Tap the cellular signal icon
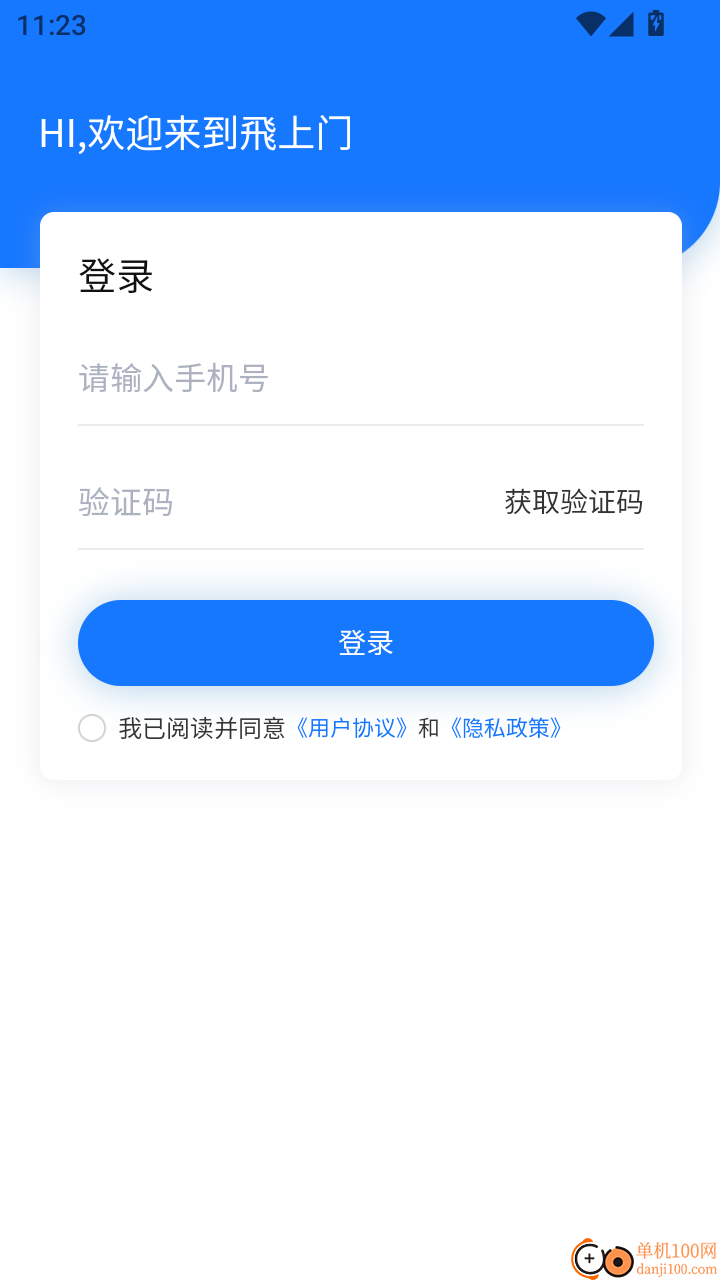 coord(624,24)
